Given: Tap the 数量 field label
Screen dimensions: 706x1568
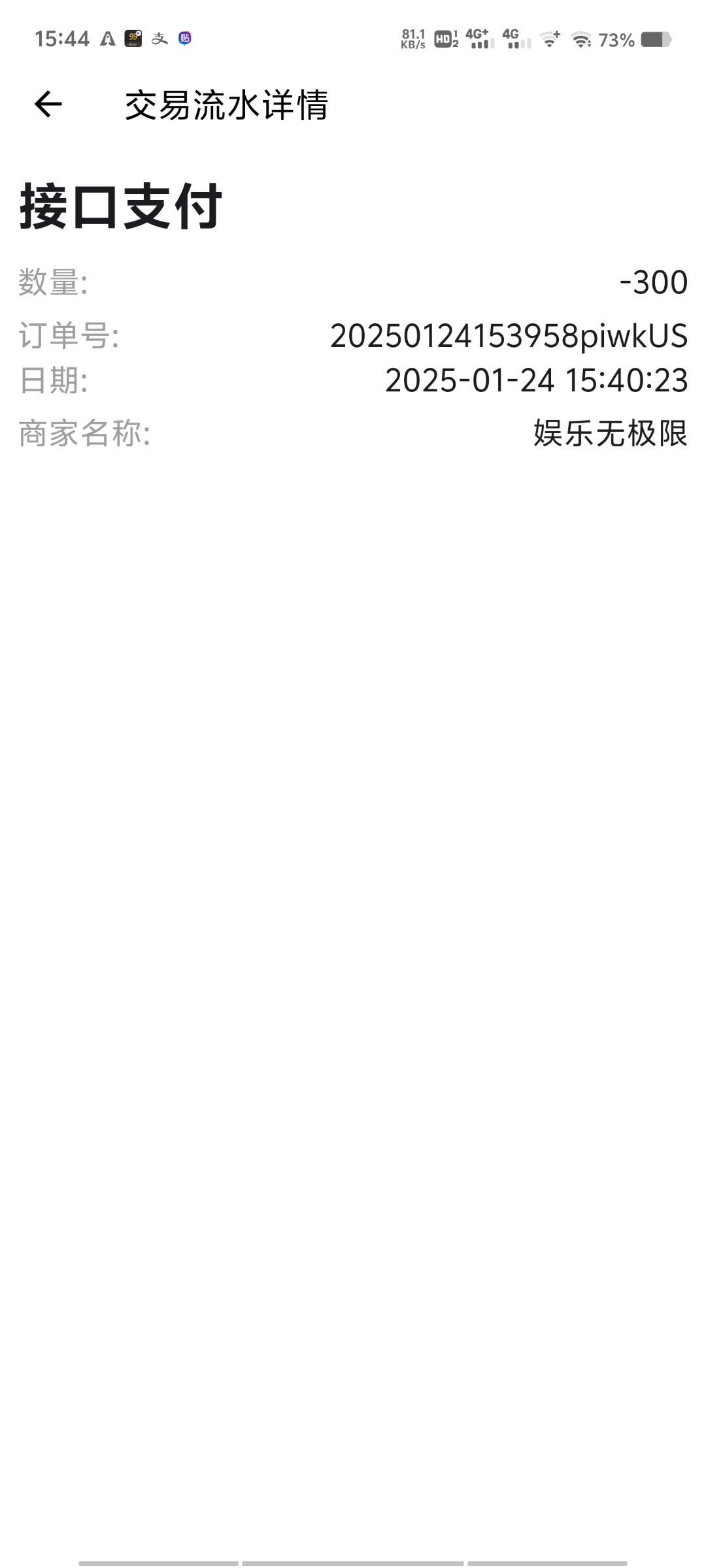Looking at the screenshot, I should (52, 281).
